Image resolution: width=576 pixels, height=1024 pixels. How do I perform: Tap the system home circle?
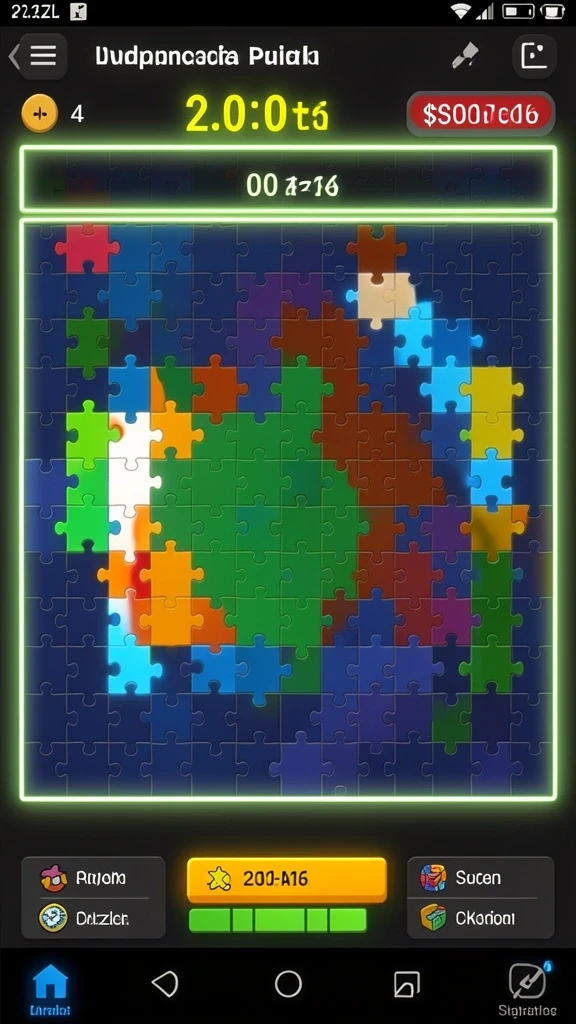pyautogui.click(x=288, y=983)
